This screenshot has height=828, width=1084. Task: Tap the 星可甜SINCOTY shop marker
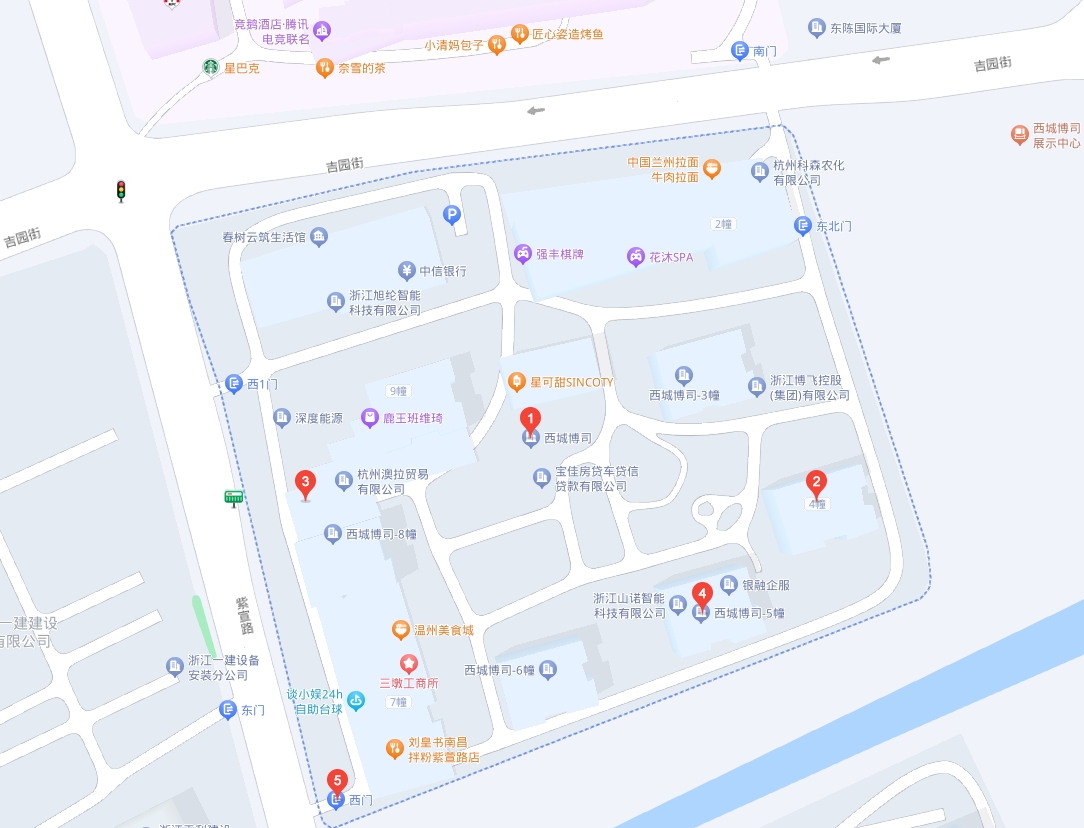tap(517, 381)
